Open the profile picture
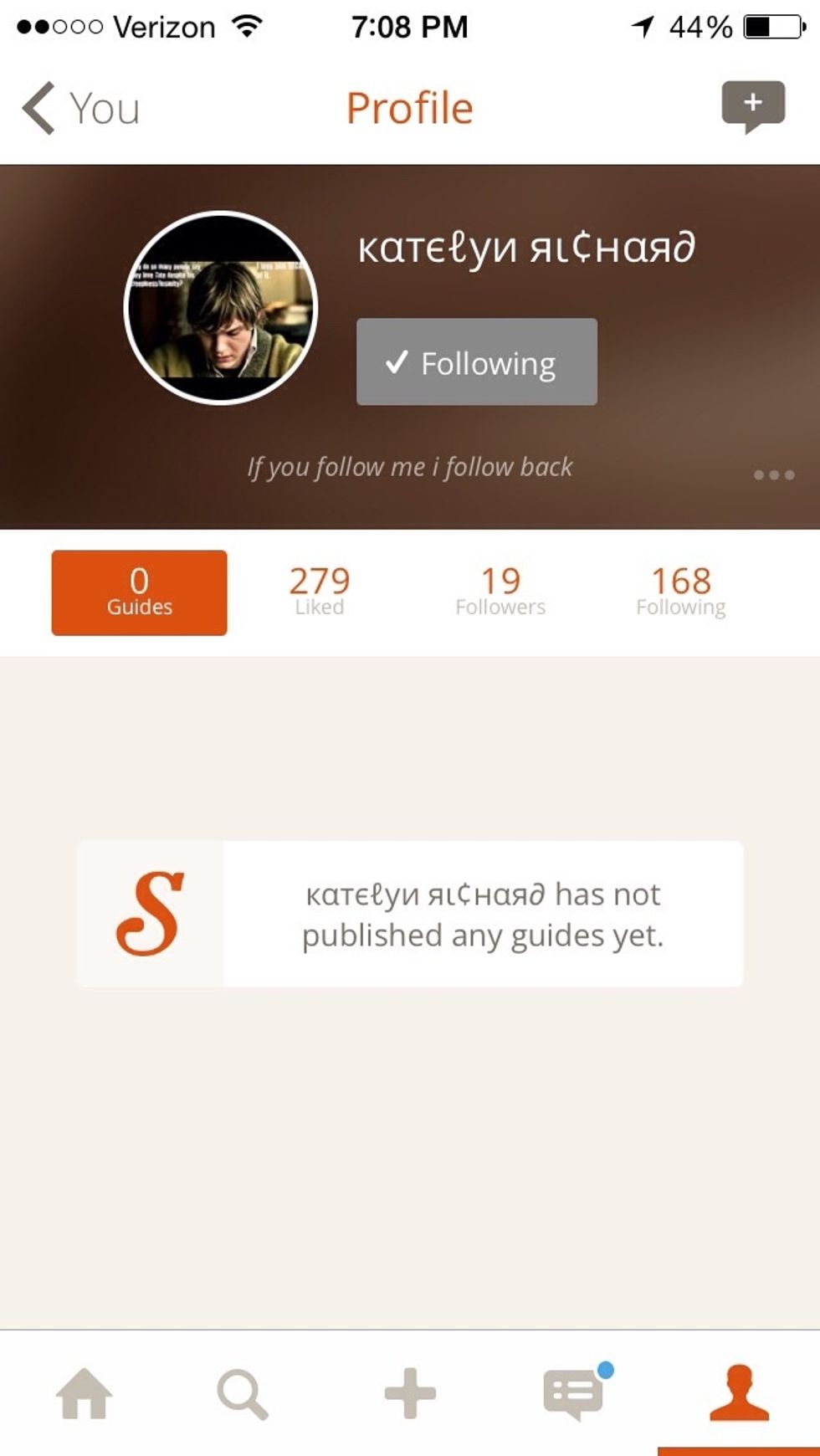Viewport: 820px width, 1456px height. point(221,308)
